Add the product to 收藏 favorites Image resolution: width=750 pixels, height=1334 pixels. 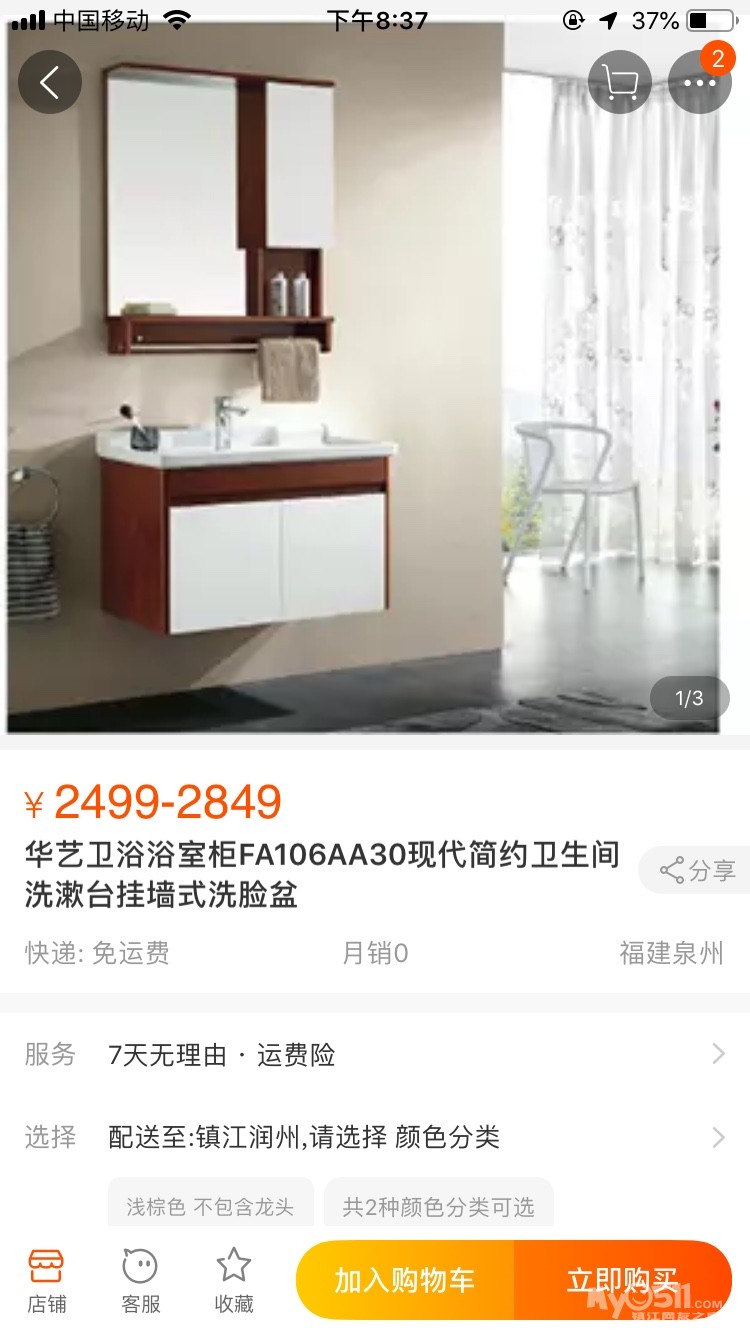click(234, 1280)
